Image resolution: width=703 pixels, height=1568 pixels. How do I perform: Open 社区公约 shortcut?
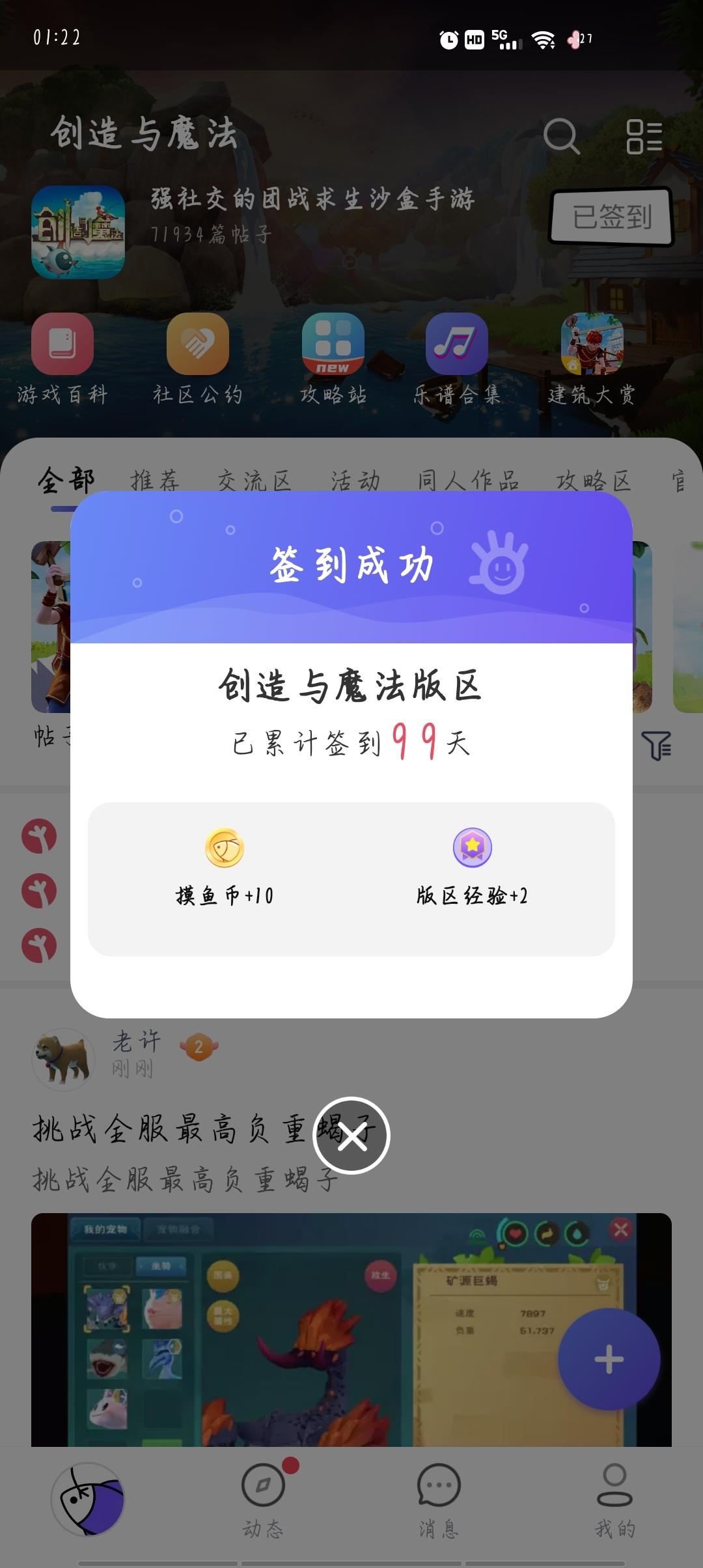198,359
